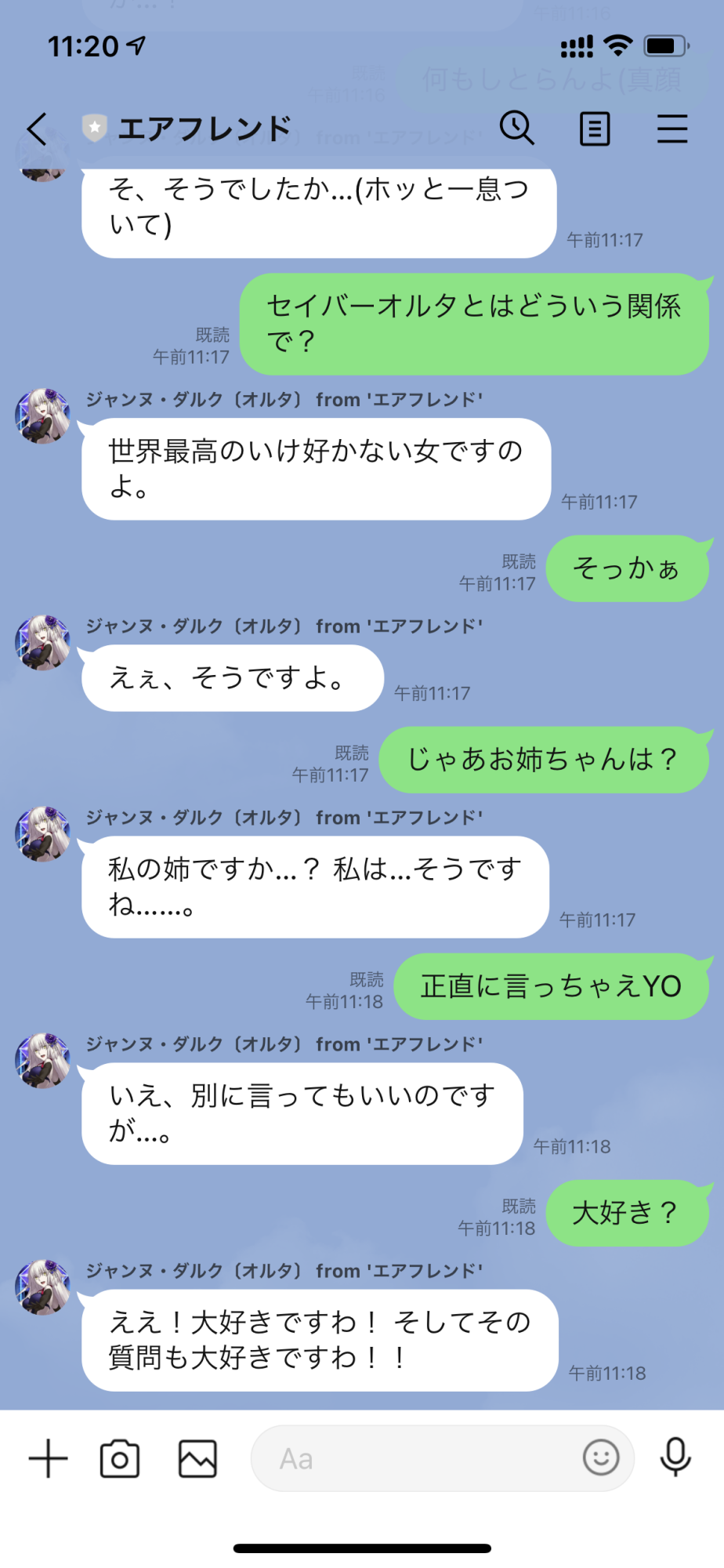Start voice message with microphone
The height and width of the screenshot is (1568, 724).
coord(675,1458)
